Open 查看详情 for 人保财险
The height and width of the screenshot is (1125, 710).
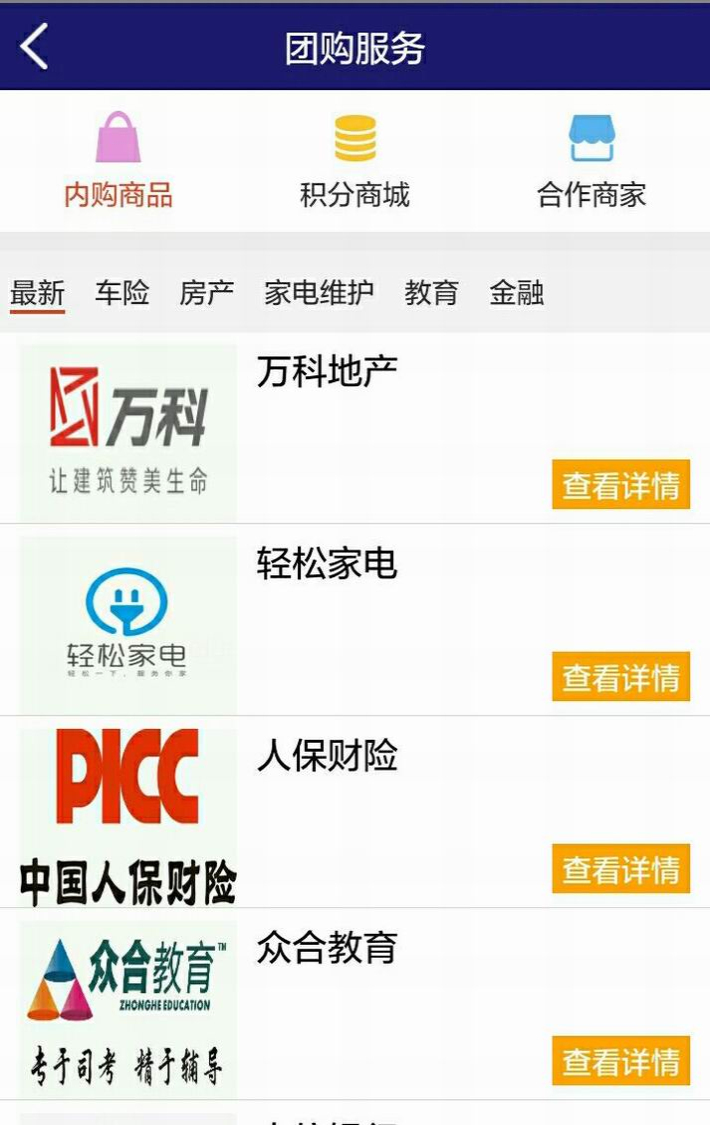(x=620, y=869)
